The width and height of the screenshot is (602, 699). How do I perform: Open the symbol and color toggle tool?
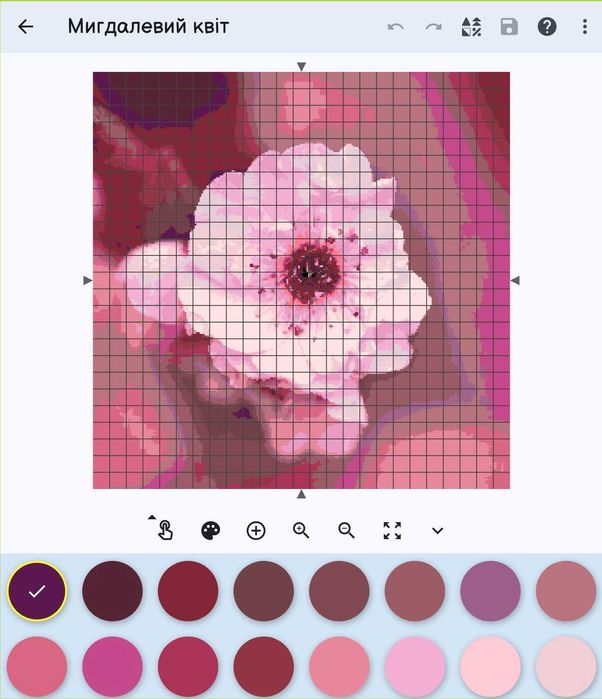(471, 27)
